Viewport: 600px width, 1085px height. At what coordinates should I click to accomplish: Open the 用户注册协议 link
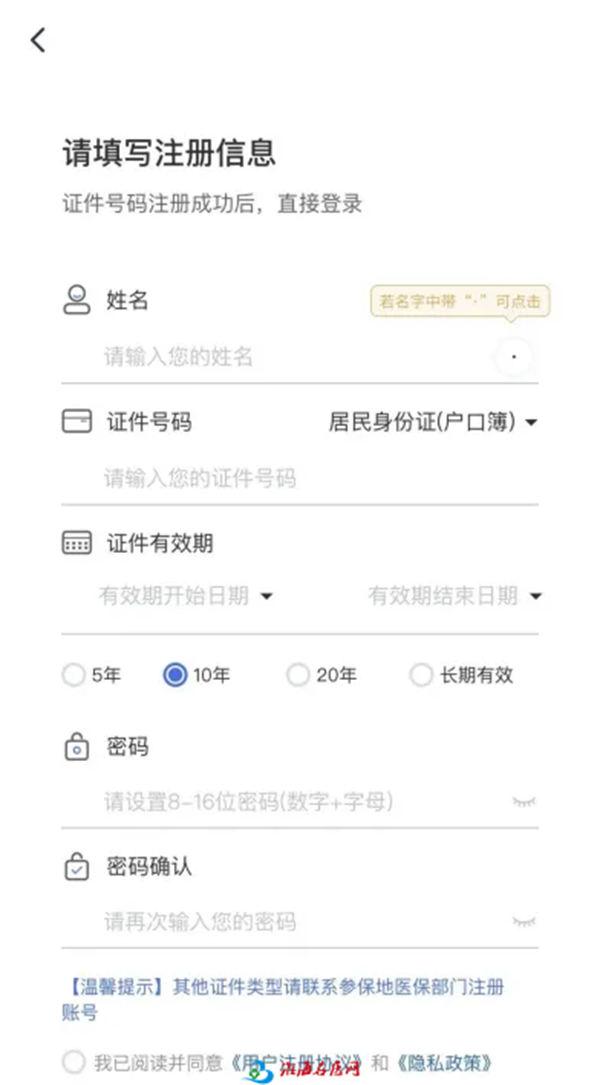298,1063
